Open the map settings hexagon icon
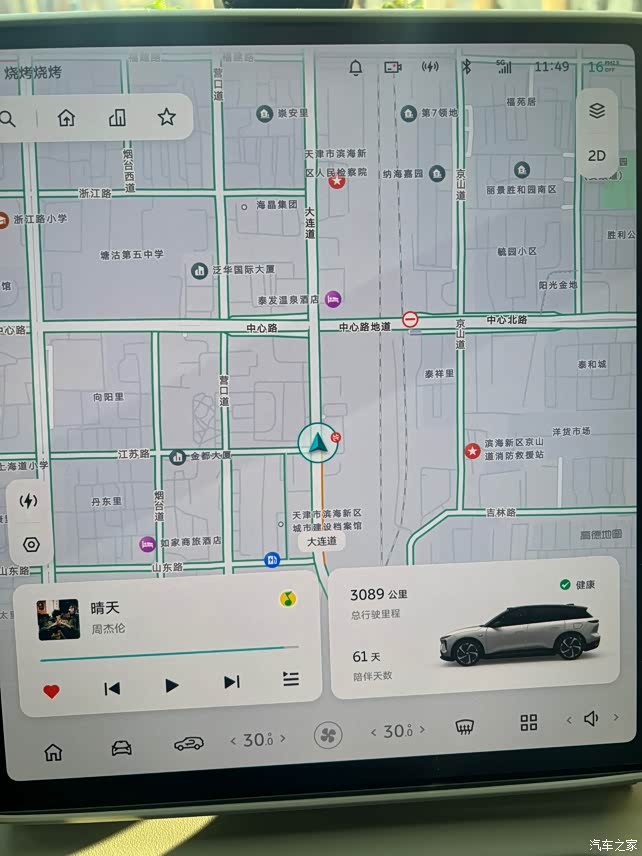Image resolution: width=642 pixels, height=856 pixels. (x=31, y=545)
